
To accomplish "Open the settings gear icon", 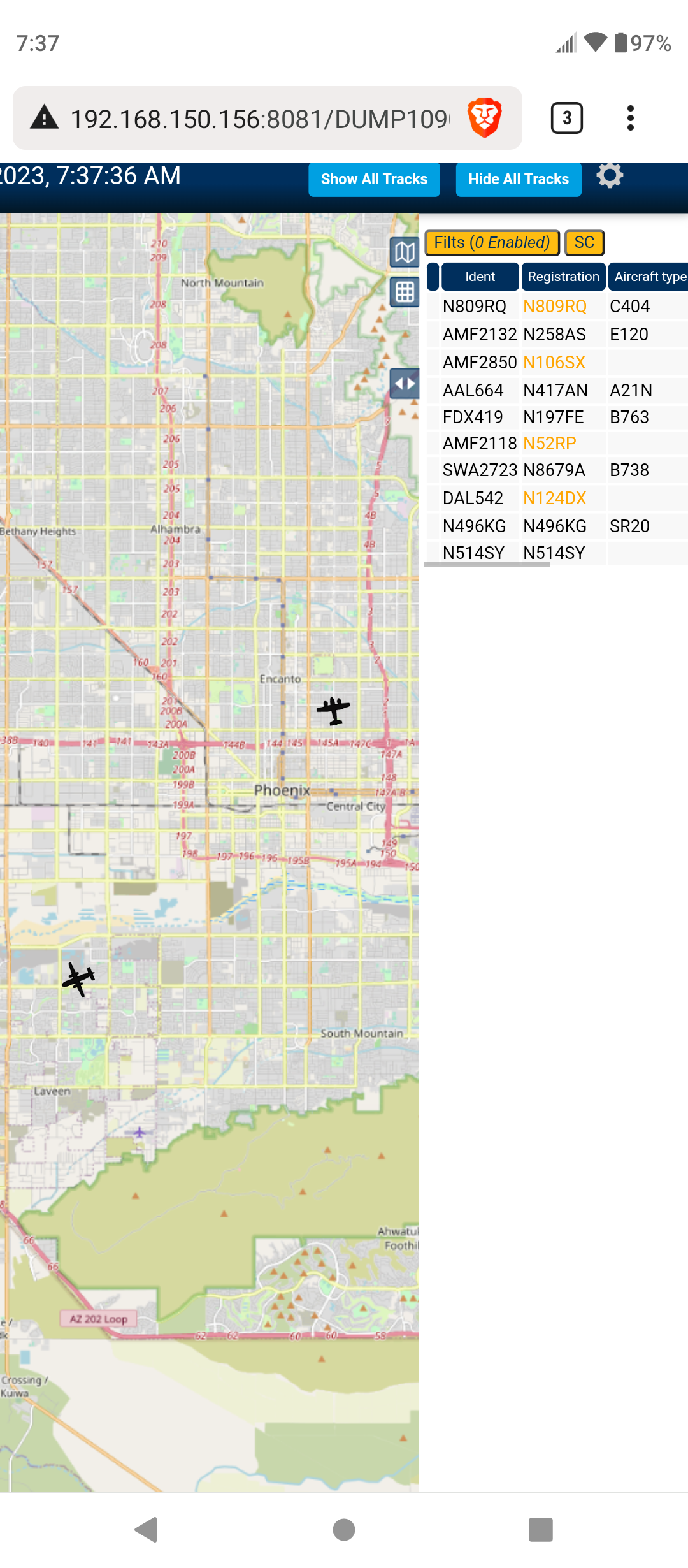I will (610, 175).
